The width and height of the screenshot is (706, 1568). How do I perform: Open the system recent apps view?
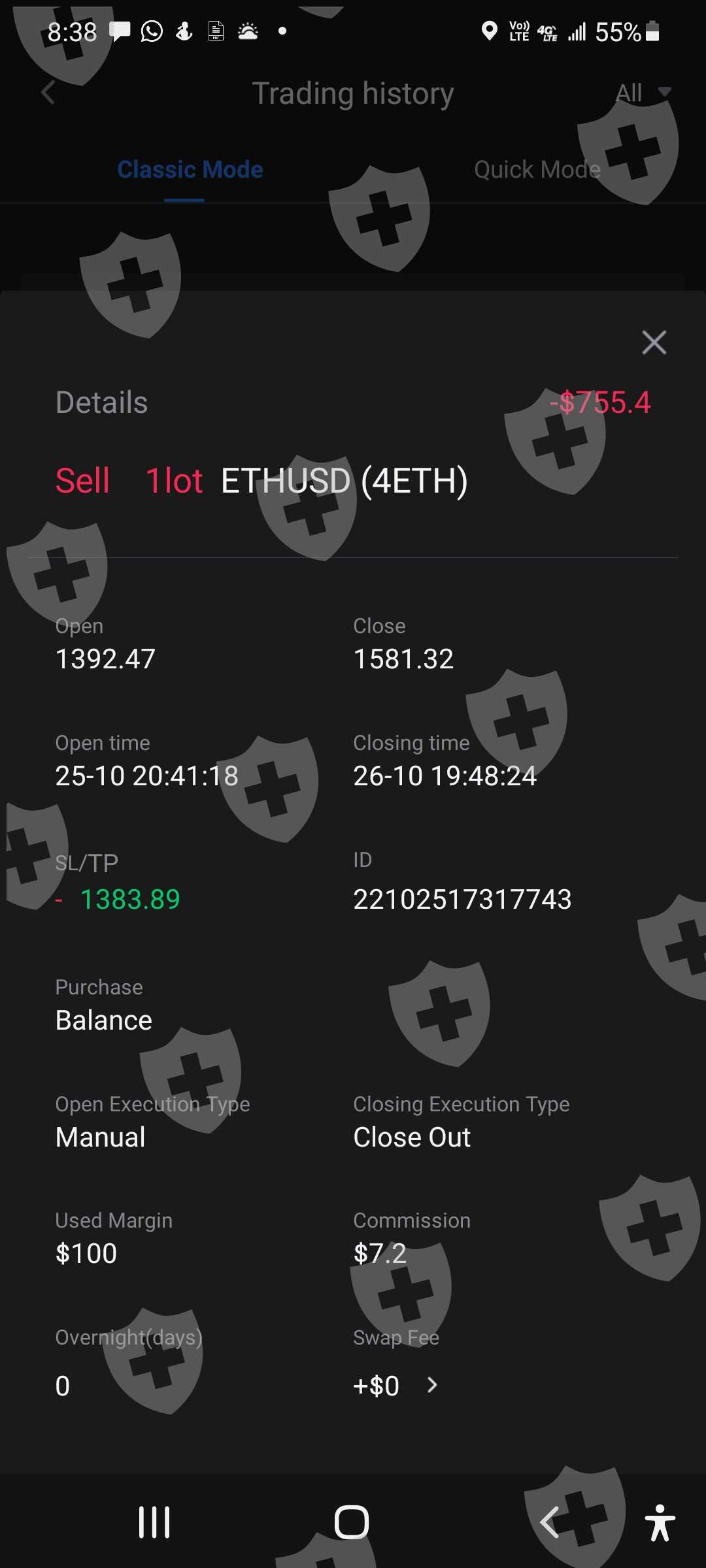[x=154, y=1522]
